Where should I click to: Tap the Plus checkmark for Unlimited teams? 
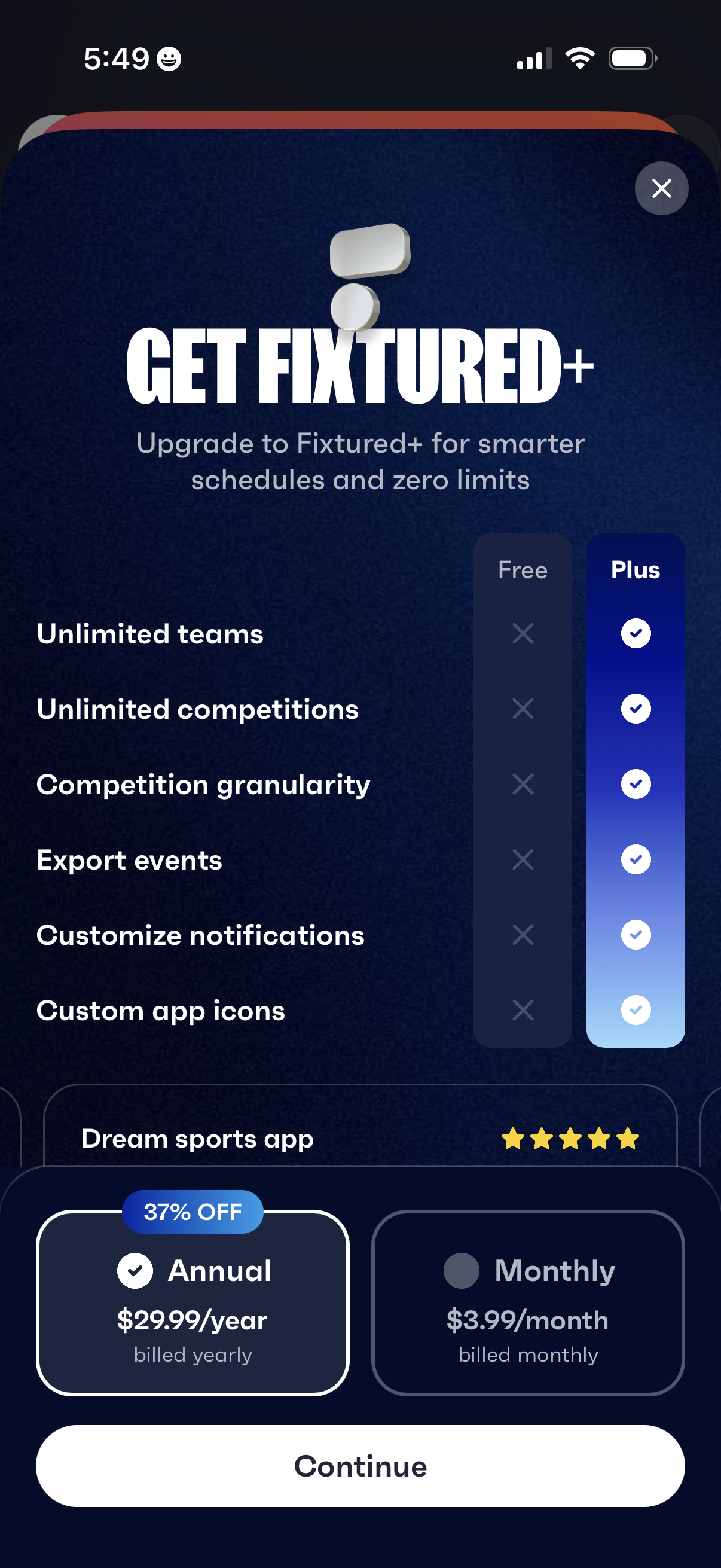[636, 633]
